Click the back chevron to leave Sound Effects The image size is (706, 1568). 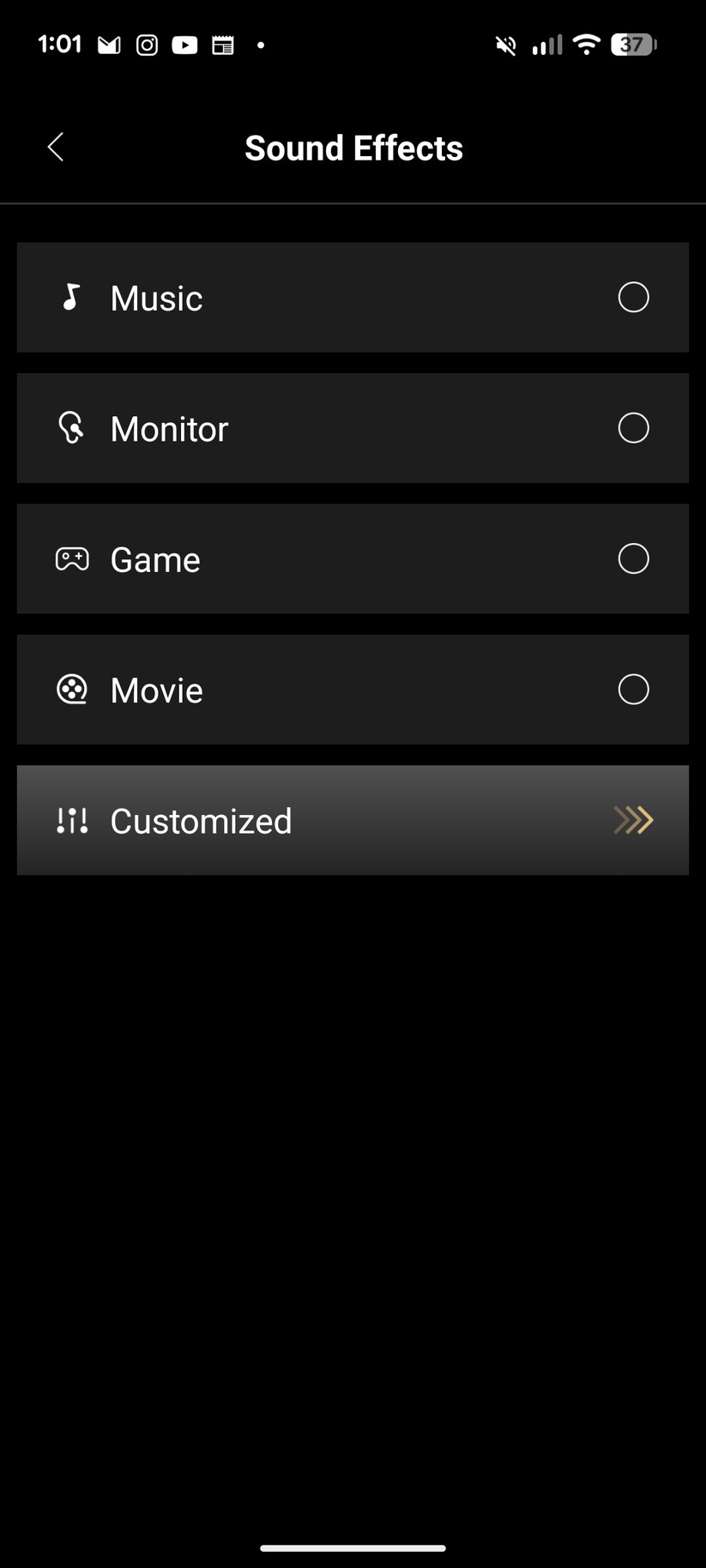55,147
